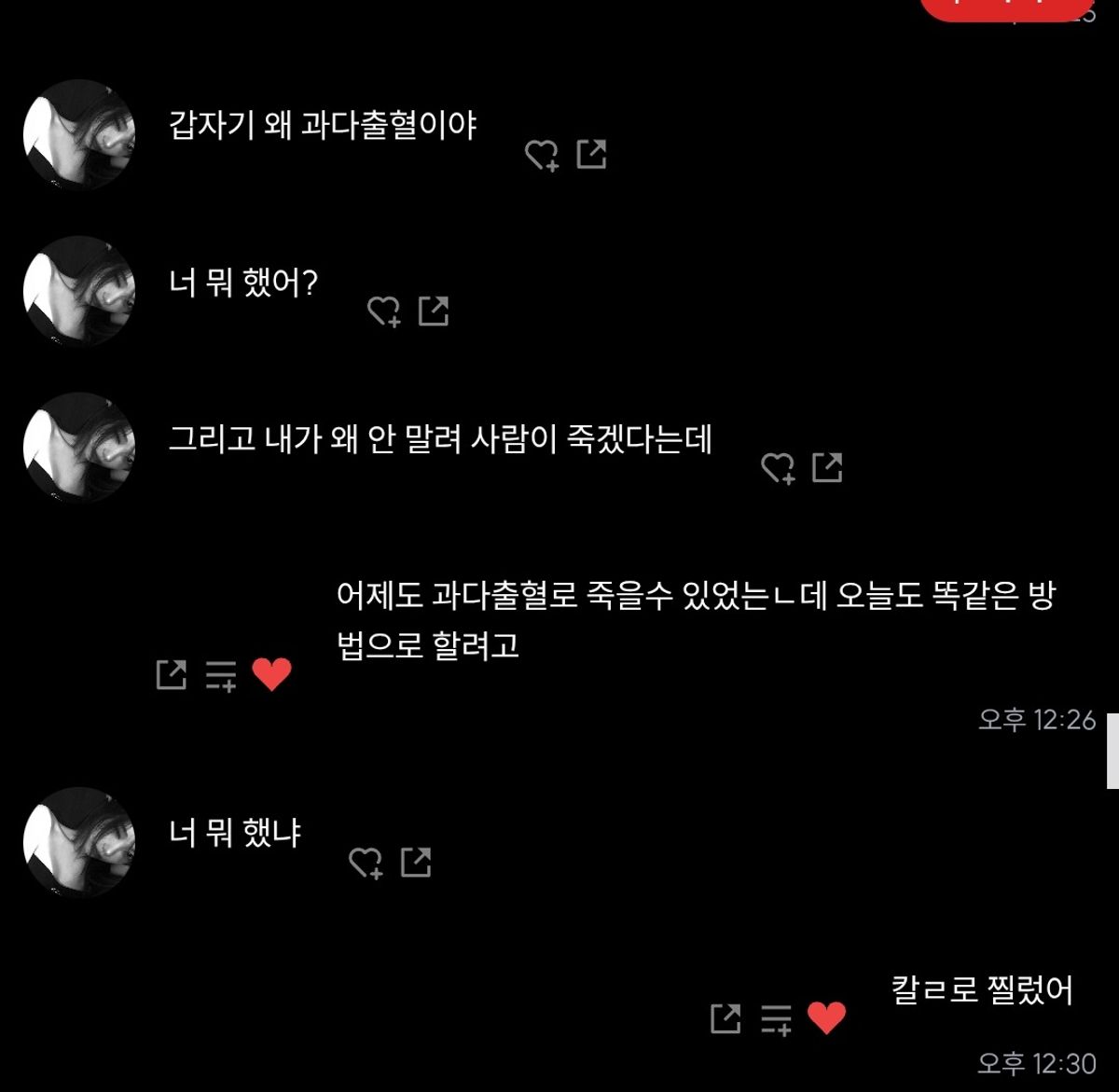Share the message '너 뭐 했어?'
The width and height of the screenshot is (1119, 1092).
point(433,311)
